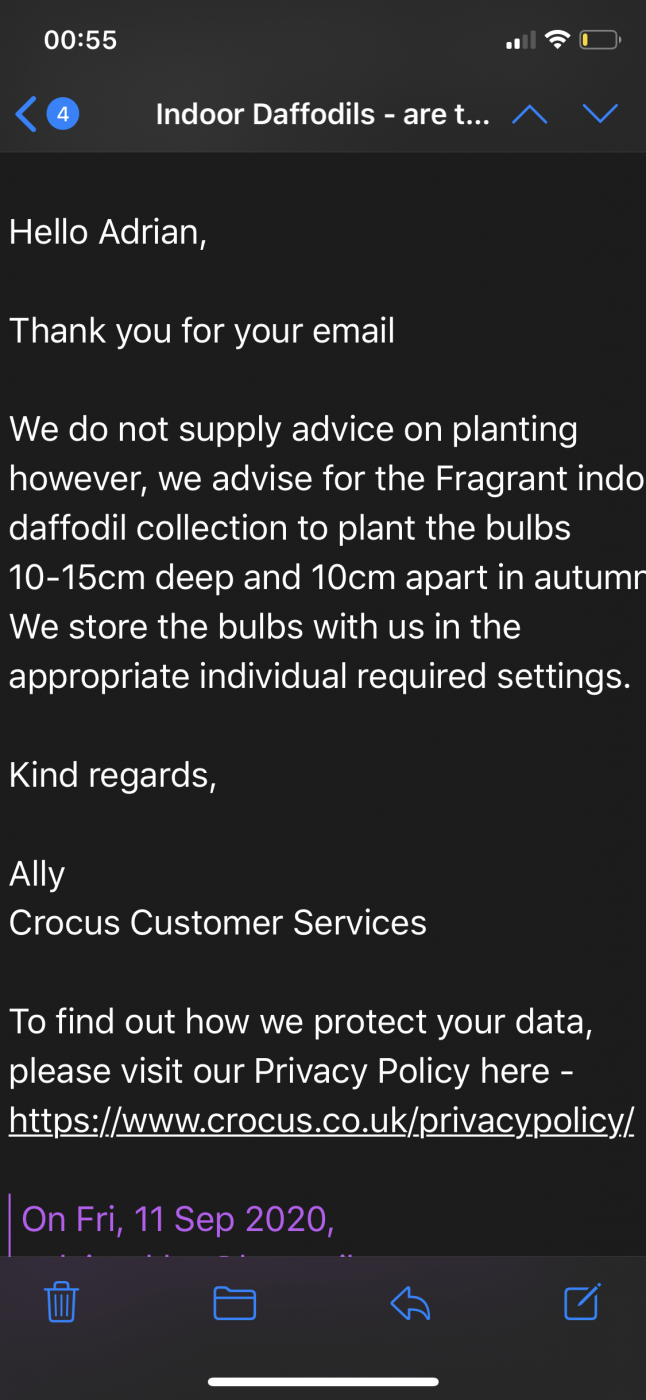
Task: Reply to Ally's email
Action: (409, 1304)
